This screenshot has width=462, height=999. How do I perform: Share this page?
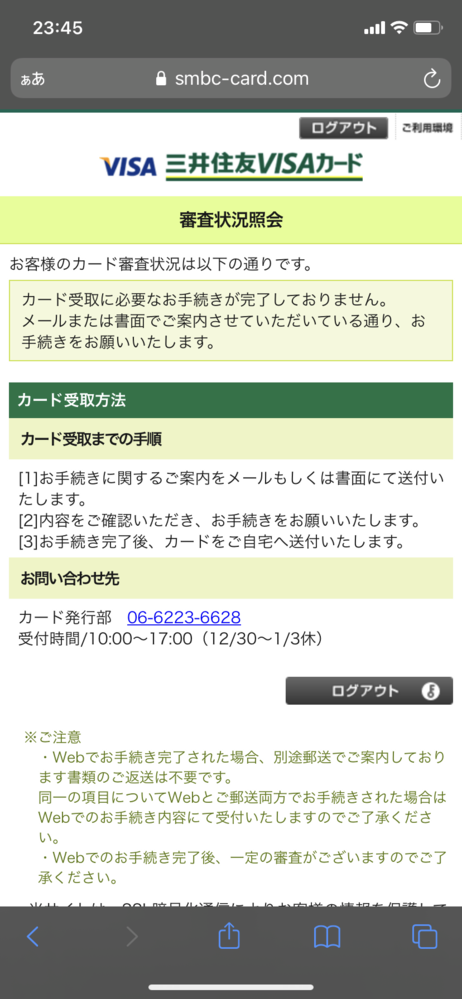(x=229, y=934)
